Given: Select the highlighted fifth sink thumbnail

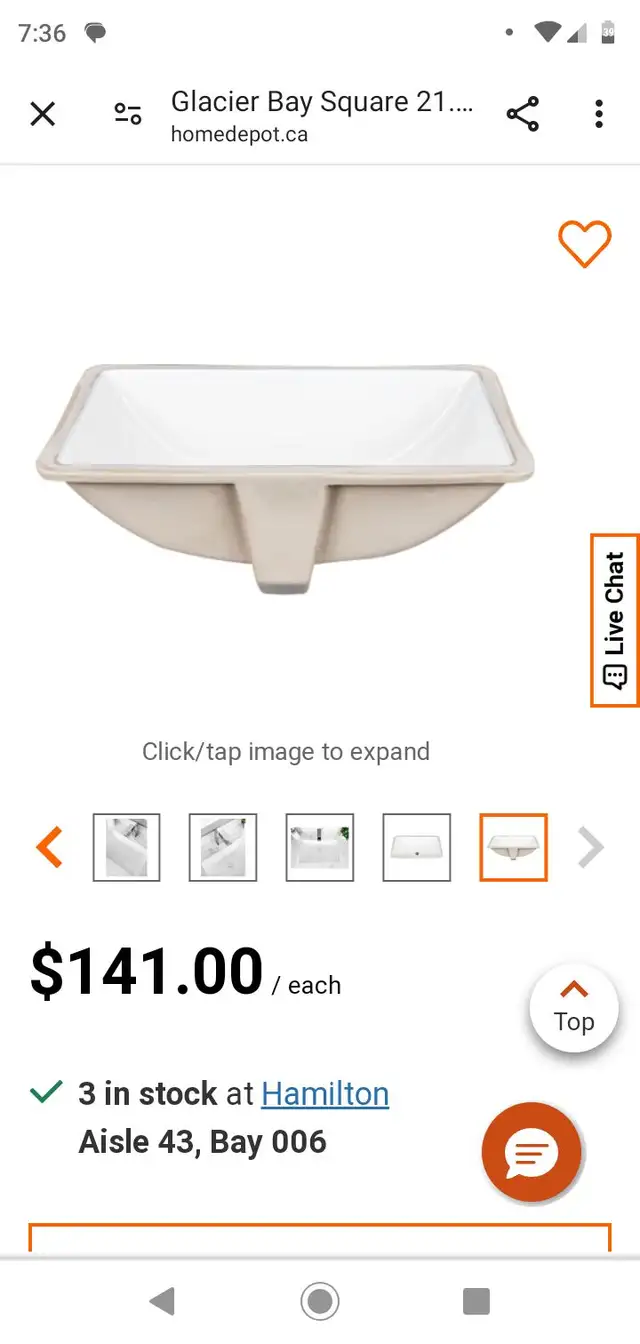Looking at the screenshot, I should pos(513,847).
